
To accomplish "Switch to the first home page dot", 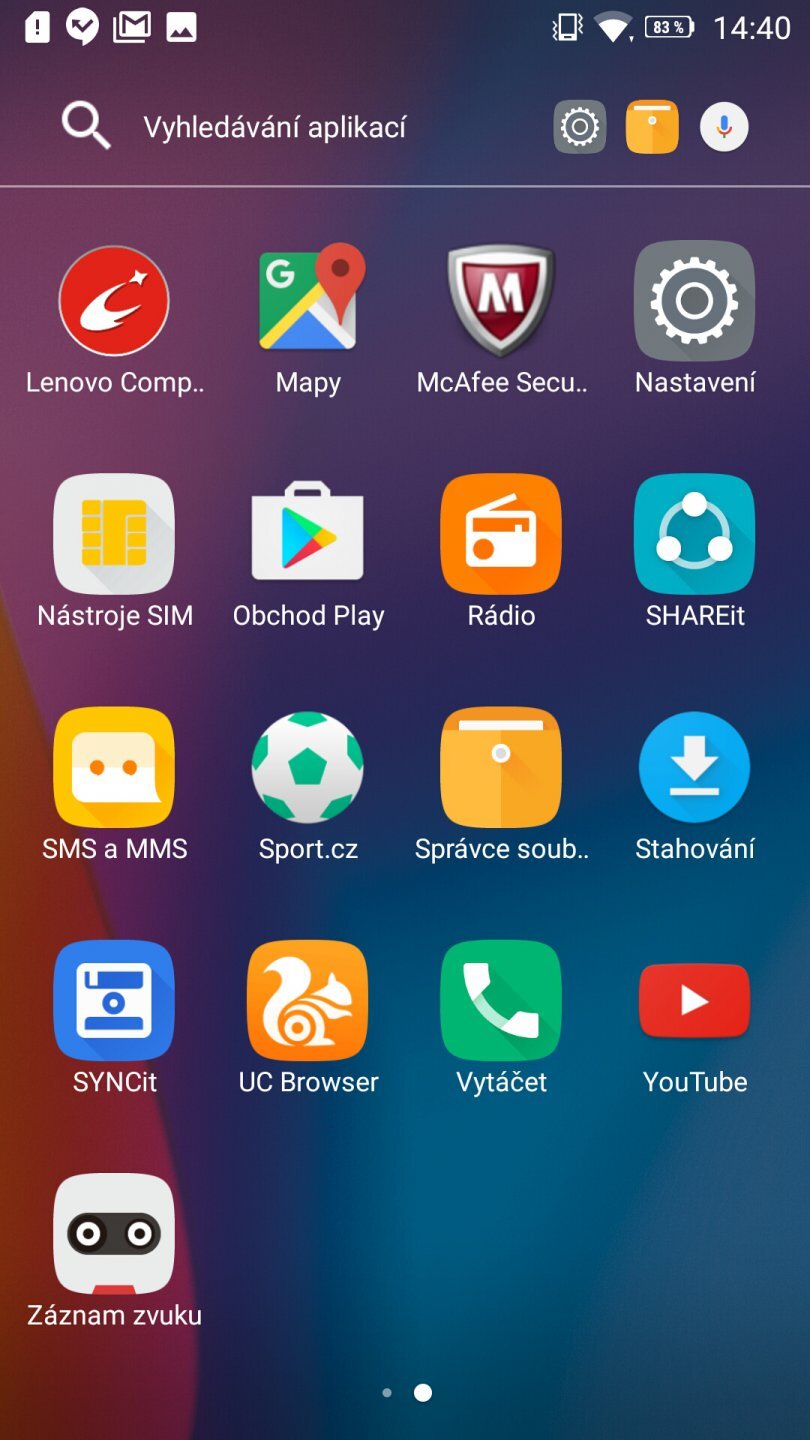I will (x=387, y=1391).
